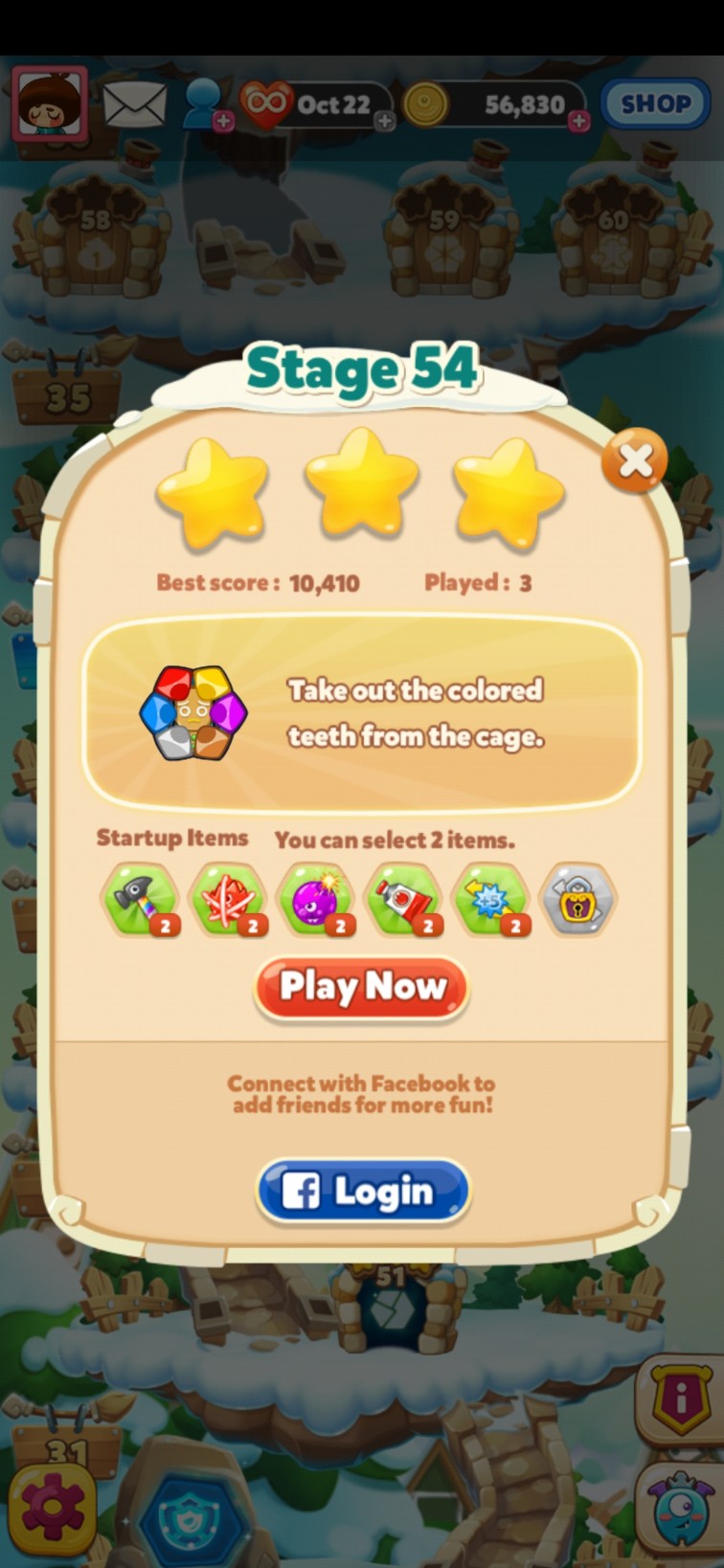724x1568 pixels.
Task: Close the Stage 54 dialog
Action: tap(634, 461)
